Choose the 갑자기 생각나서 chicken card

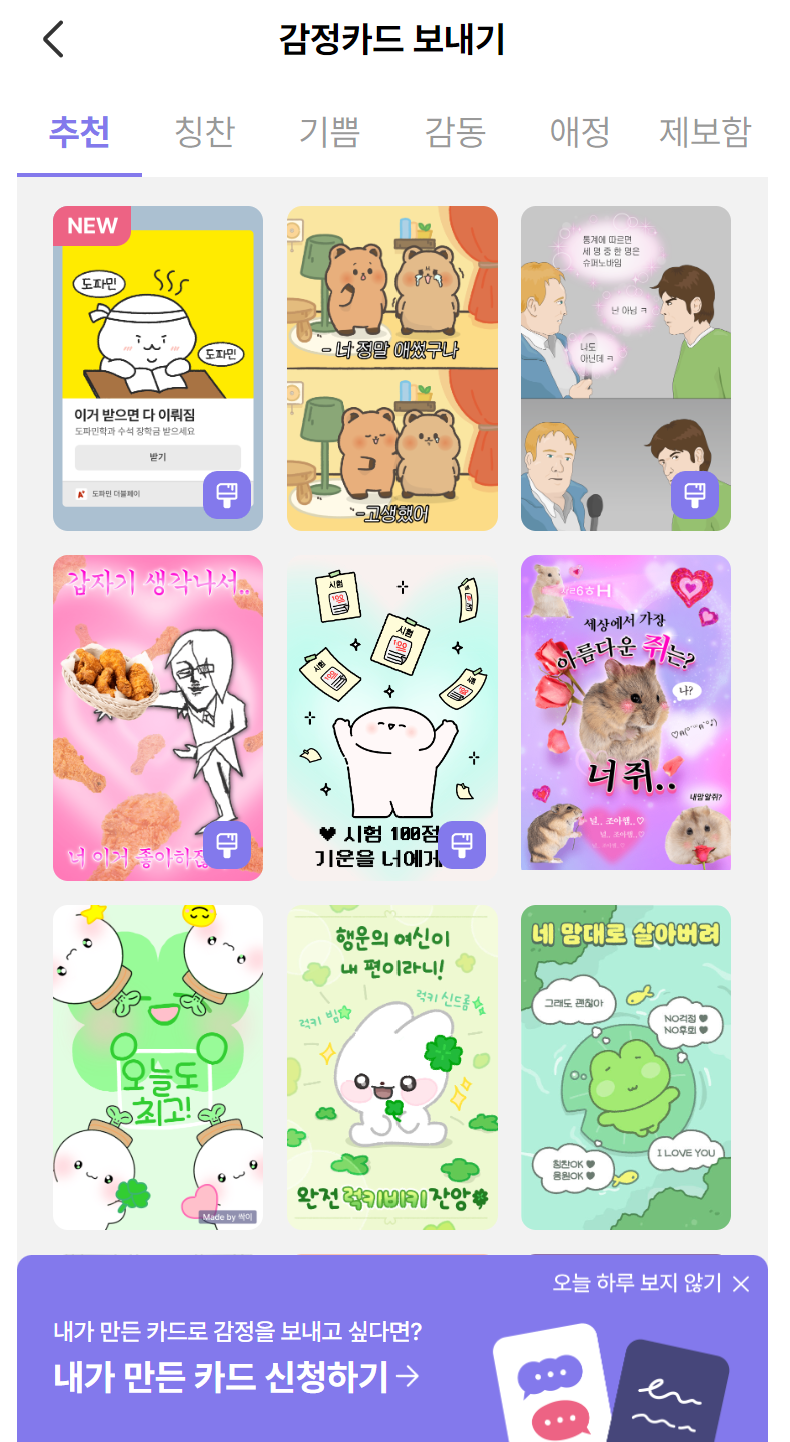[x=157, y=717]
